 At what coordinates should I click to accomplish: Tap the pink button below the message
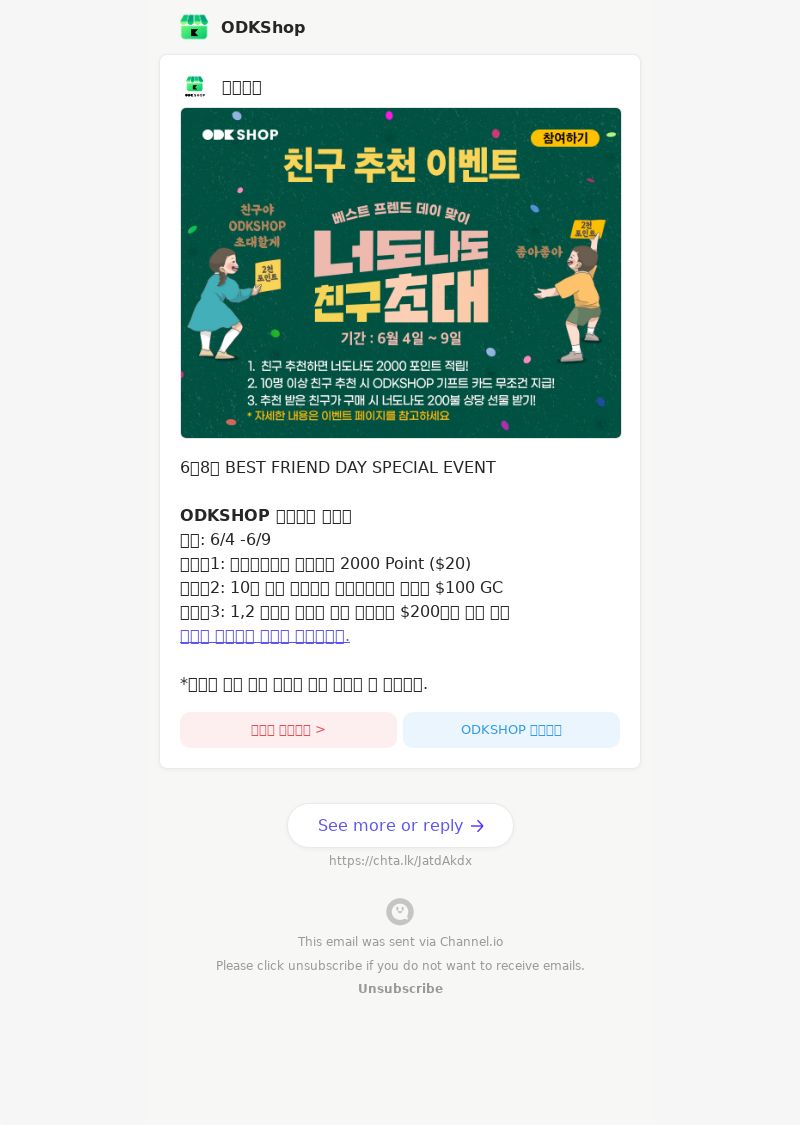coord(288,730)
